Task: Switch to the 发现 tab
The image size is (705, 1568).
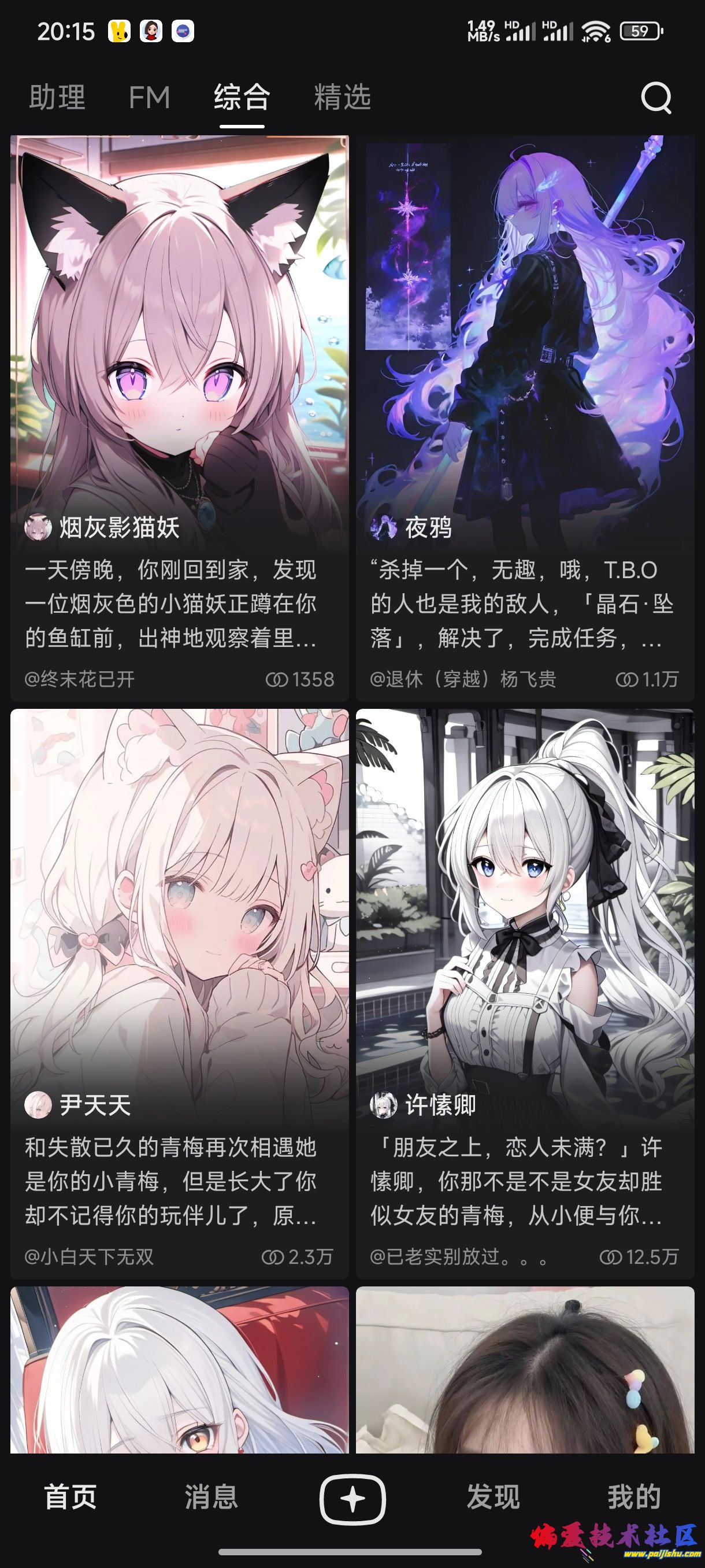Action: point(493,1497)
